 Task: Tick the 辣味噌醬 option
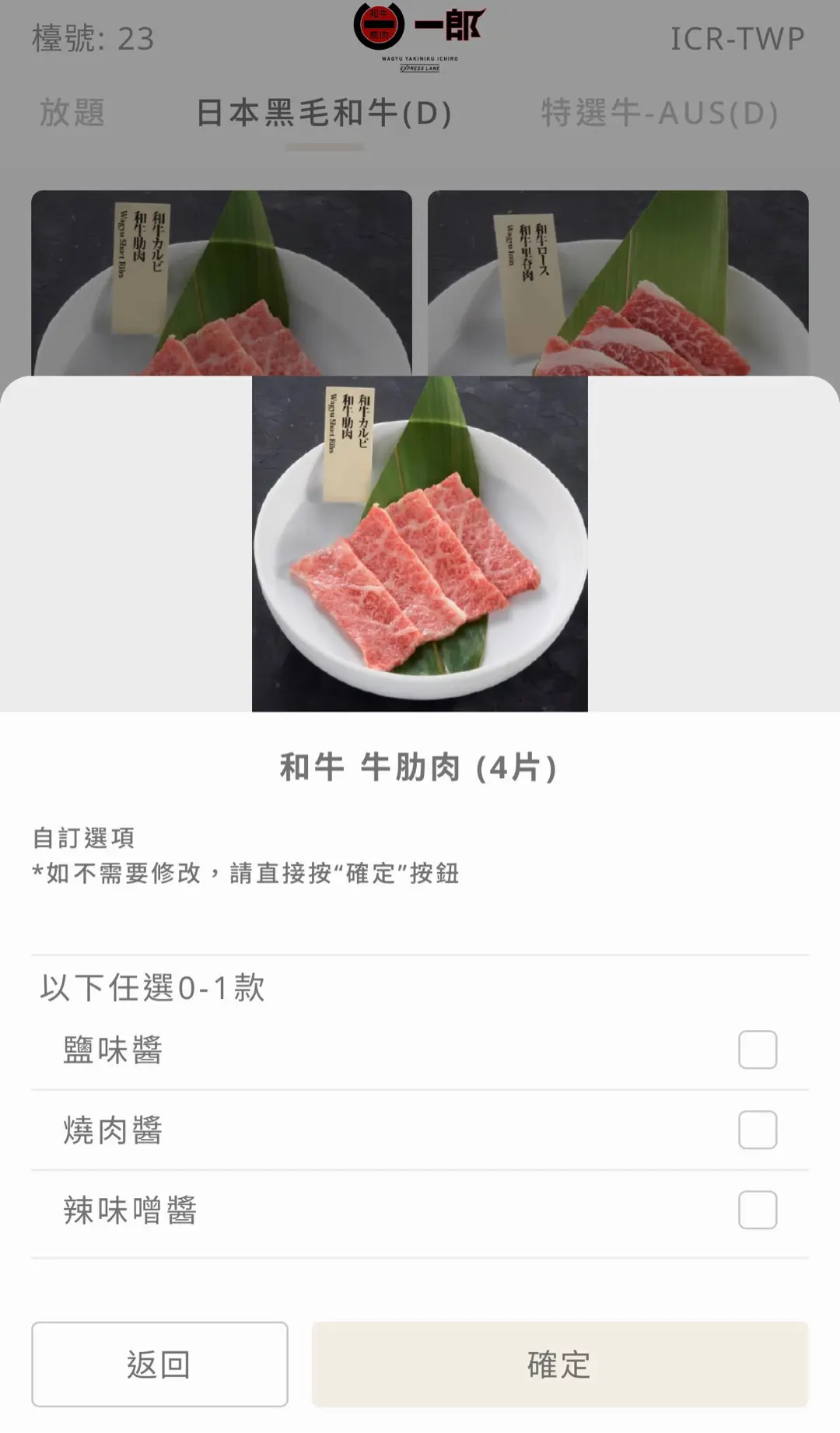pos(757,1210)
